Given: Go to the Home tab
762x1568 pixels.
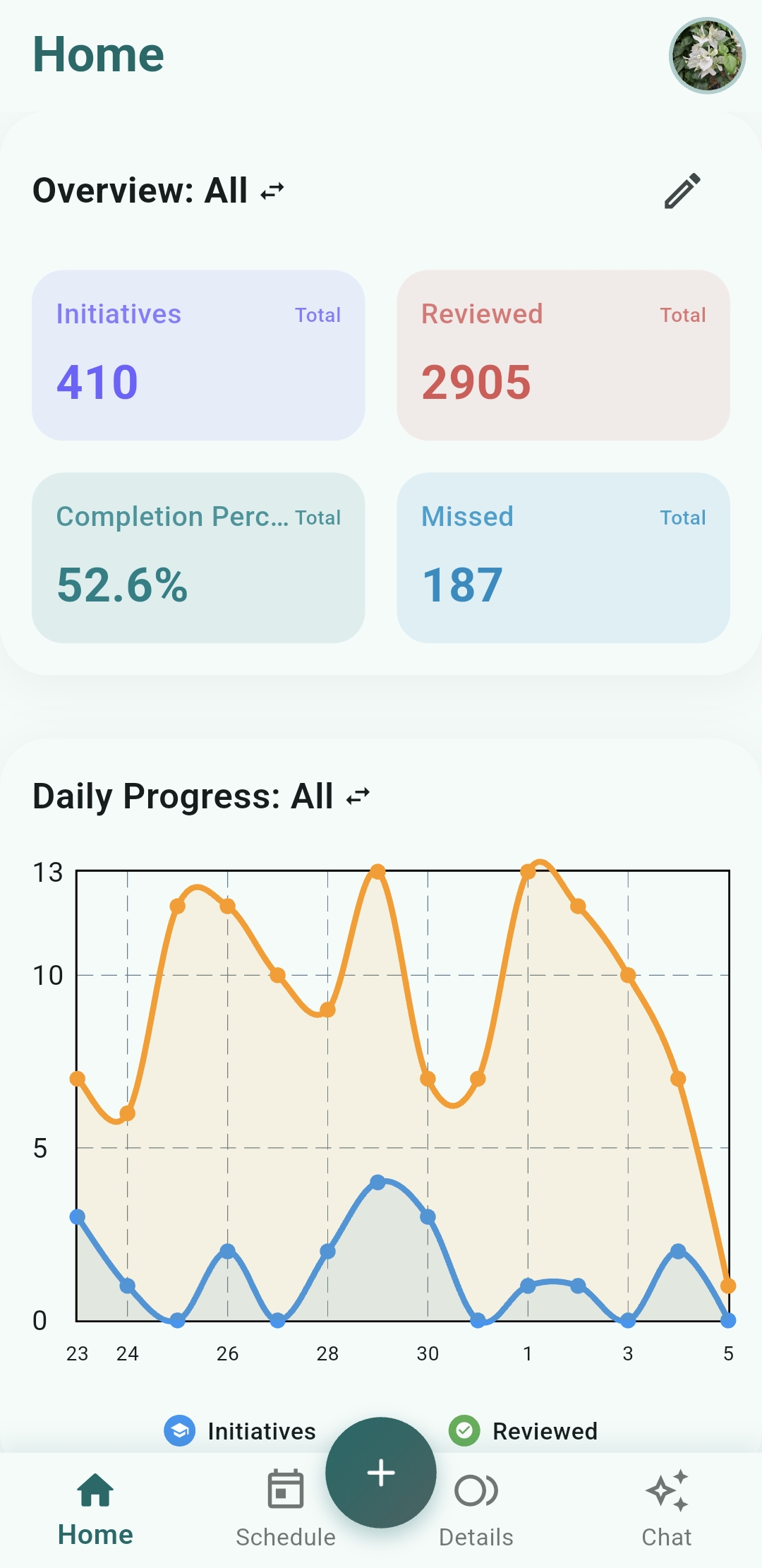Looking at the screenshot, I should pos(95,1508).
